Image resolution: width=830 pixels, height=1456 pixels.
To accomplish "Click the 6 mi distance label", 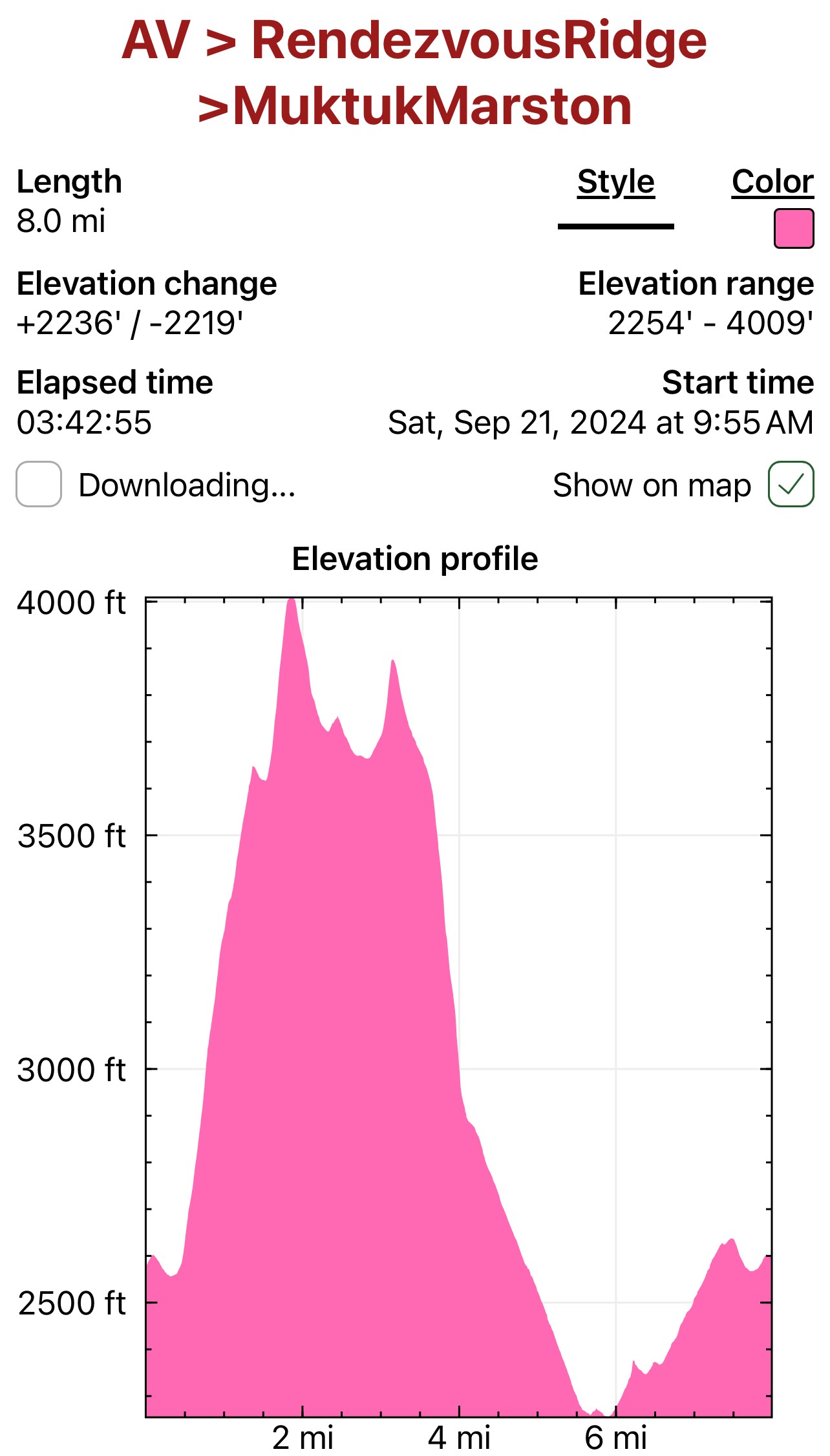I will click(x=614, y=1437).
